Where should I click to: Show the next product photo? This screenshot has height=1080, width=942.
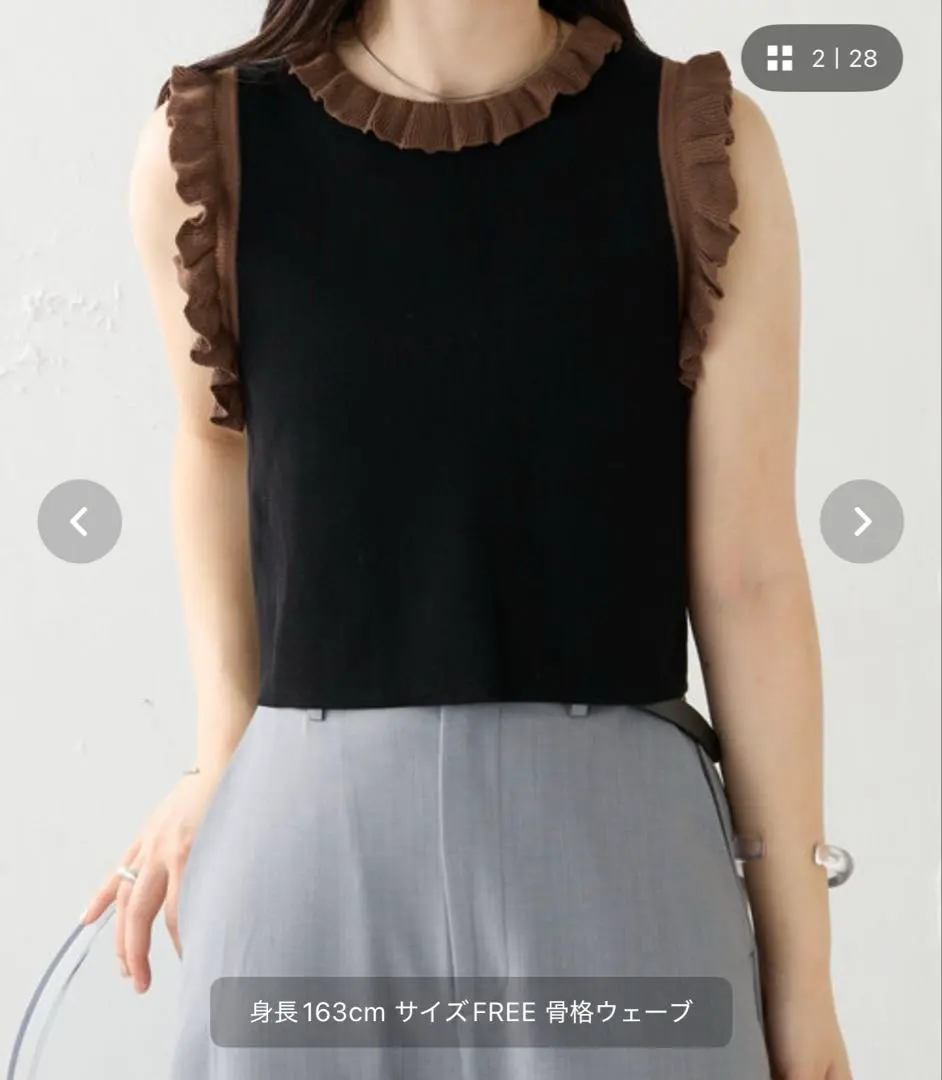pyautogui.click(x=861, y=521)
